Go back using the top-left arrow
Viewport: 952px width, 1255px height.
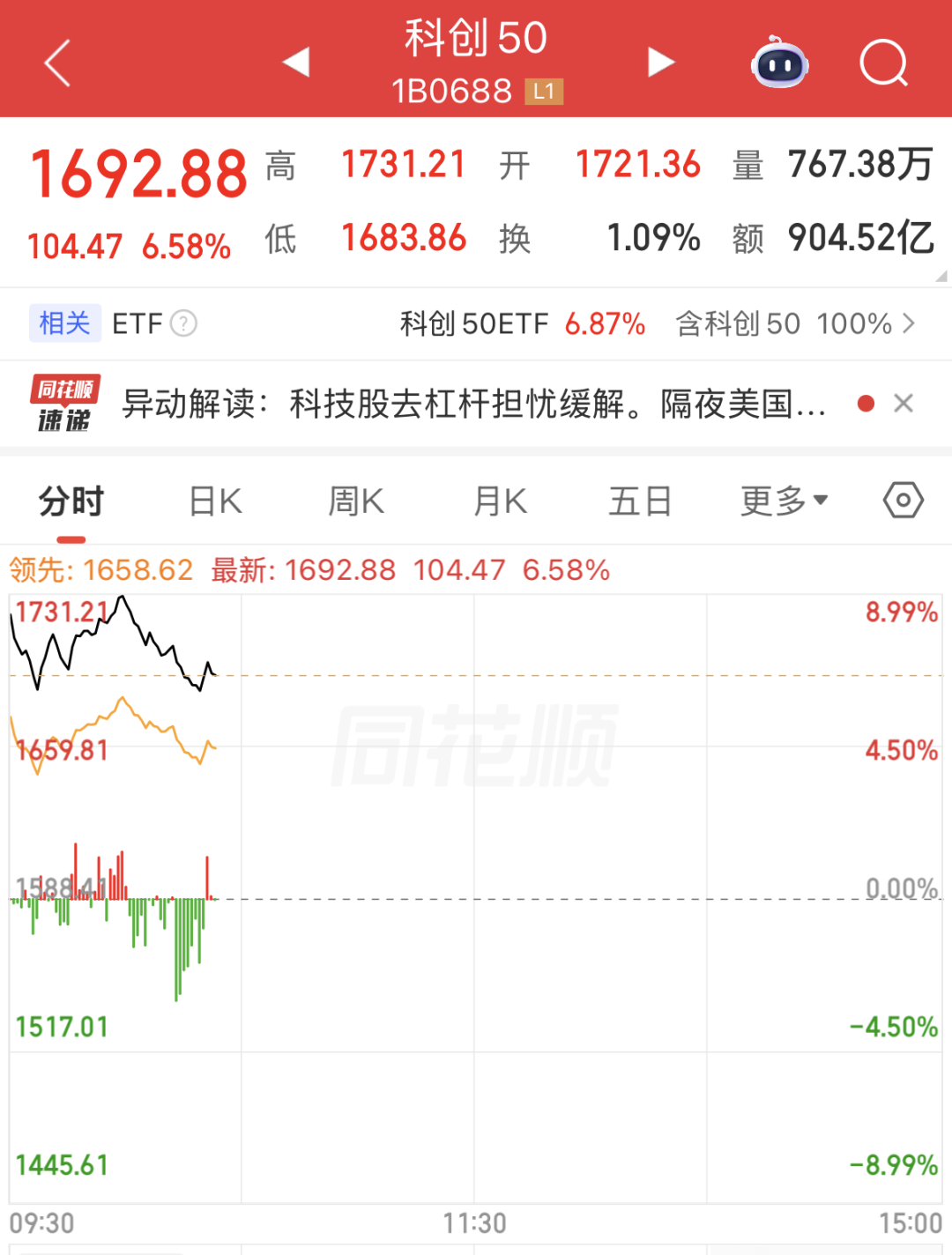tap(57, 63)
